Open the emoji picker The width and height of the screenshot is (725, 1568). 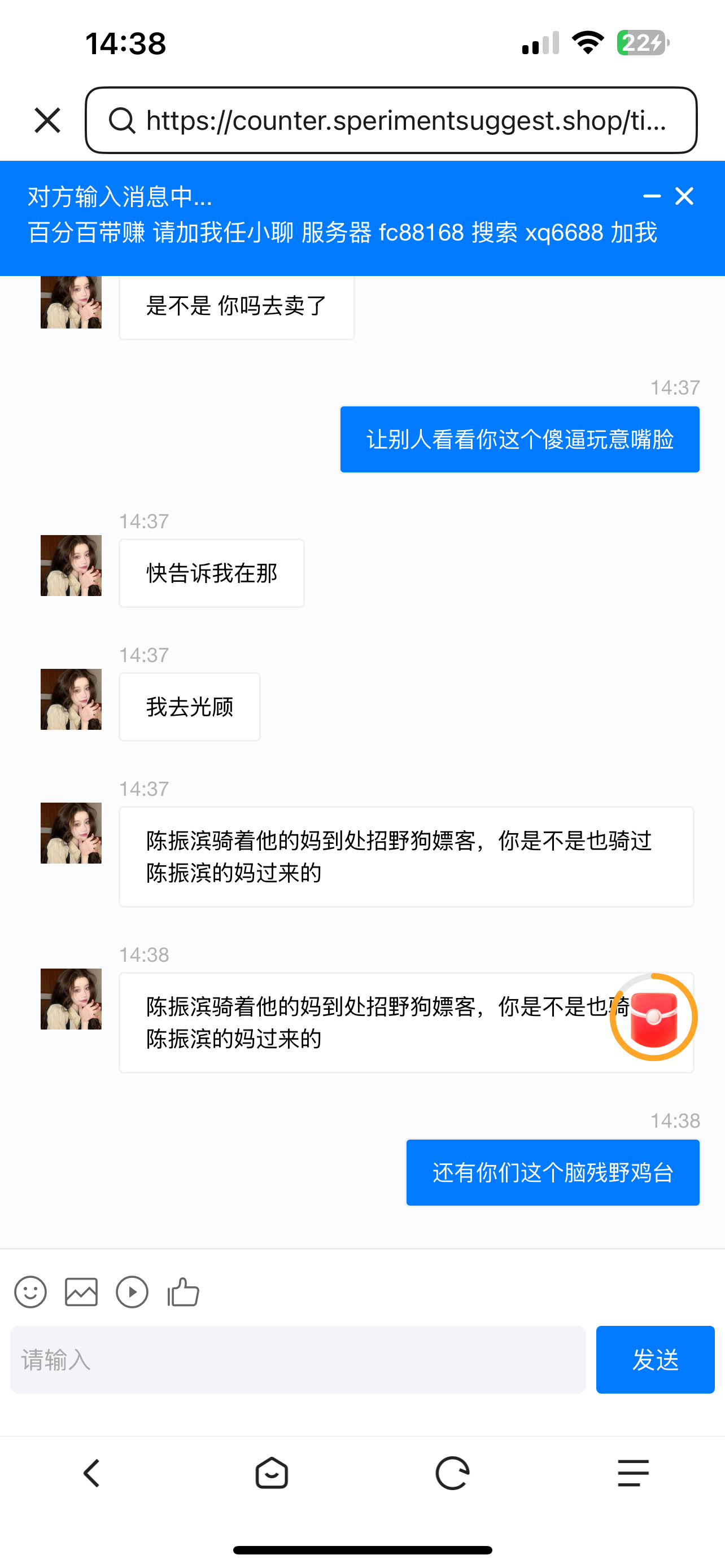(30, 1291)
